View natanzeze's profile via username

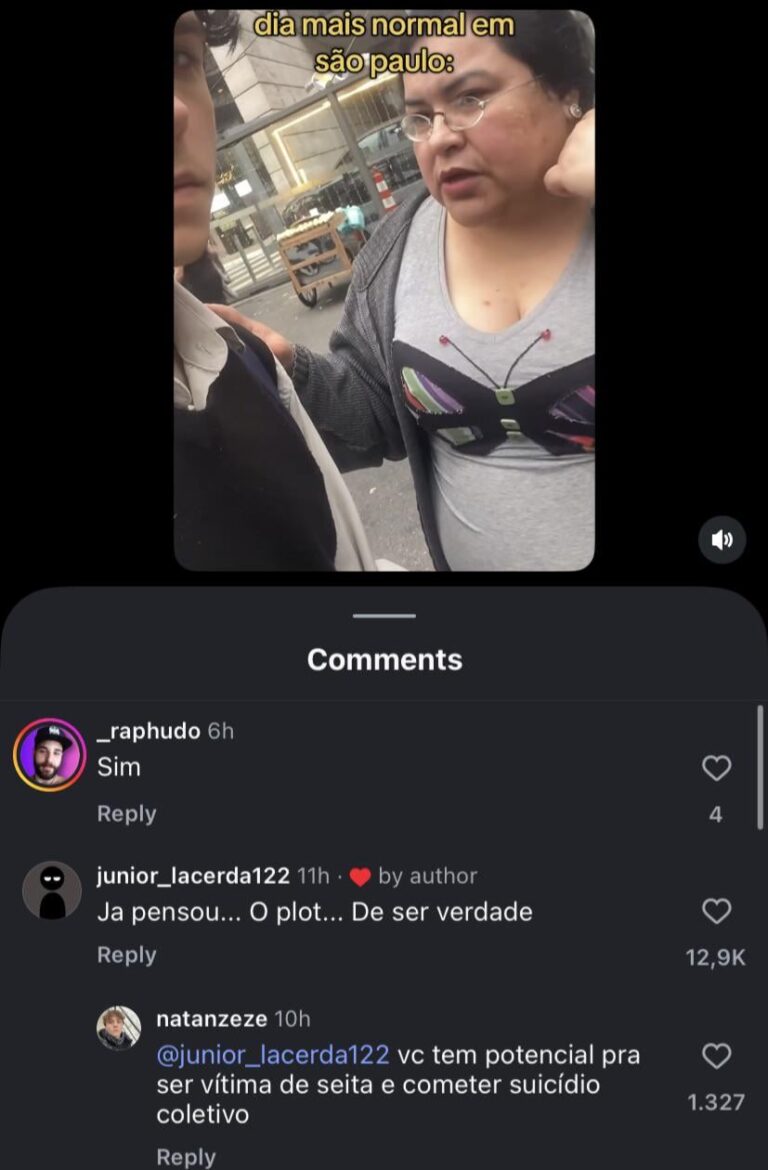click(211, 1019)
